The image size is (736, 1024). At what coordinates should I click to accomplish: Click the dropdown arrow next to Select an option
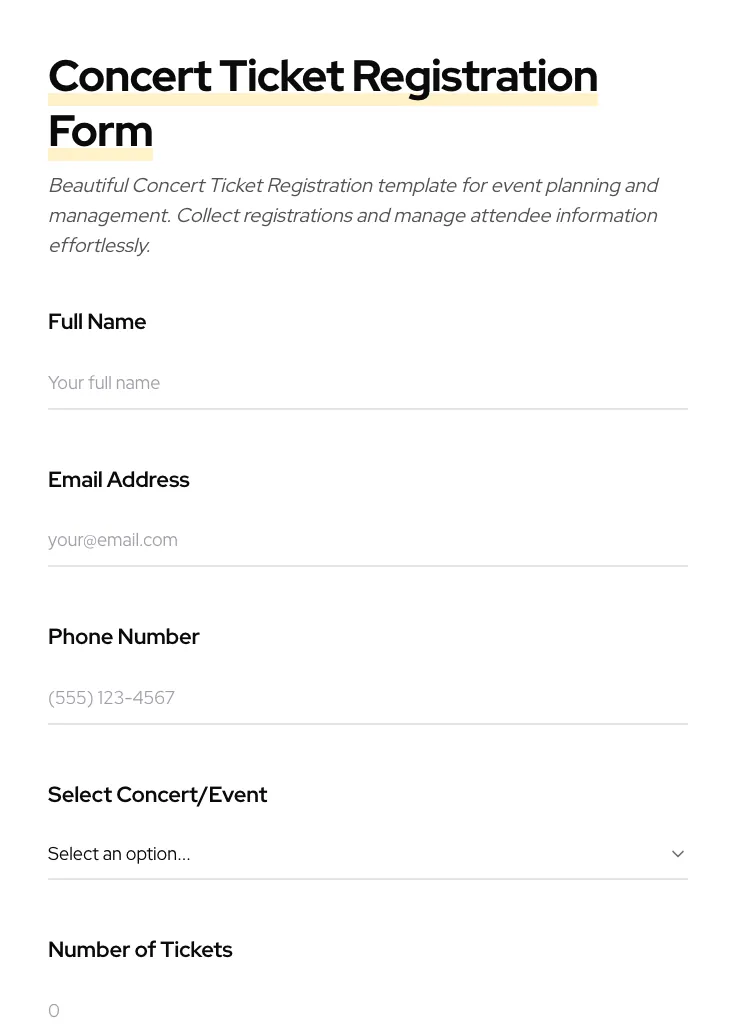point(678,854)
